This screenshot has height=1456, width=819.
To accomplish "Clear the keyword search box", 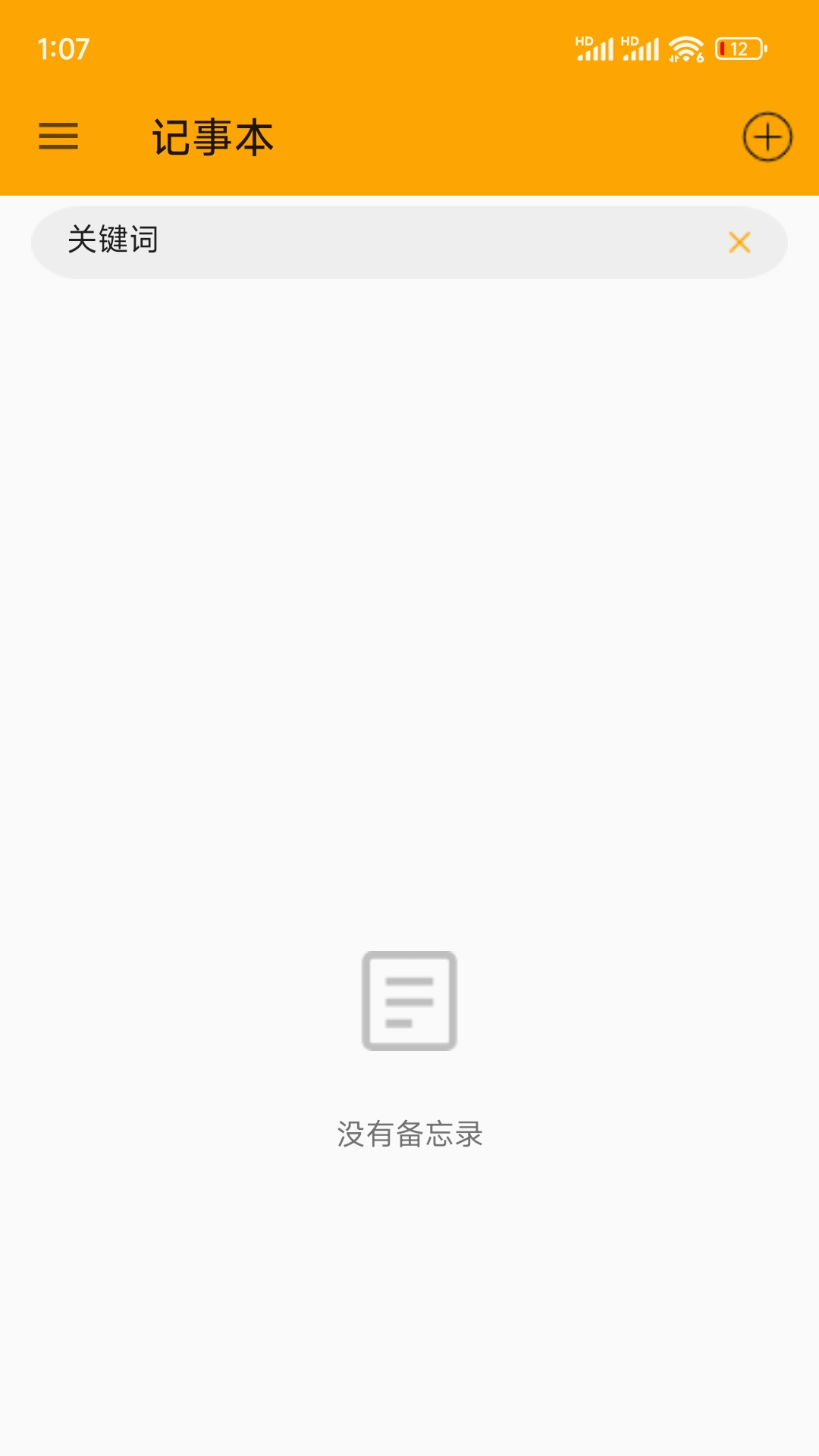I will tap(739, 243).
